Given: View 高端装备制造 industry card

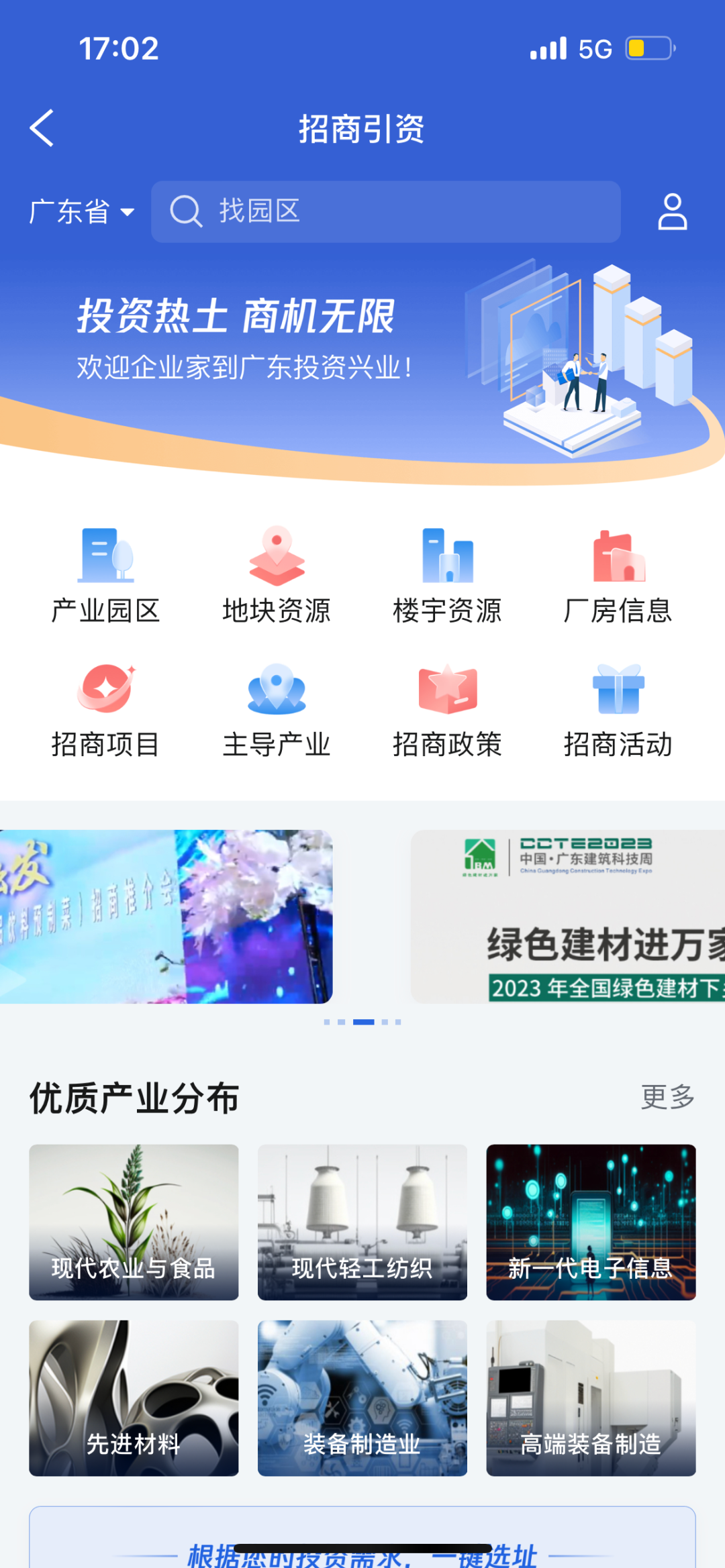Looking at the screenshot, I should tap(591, 1398).
